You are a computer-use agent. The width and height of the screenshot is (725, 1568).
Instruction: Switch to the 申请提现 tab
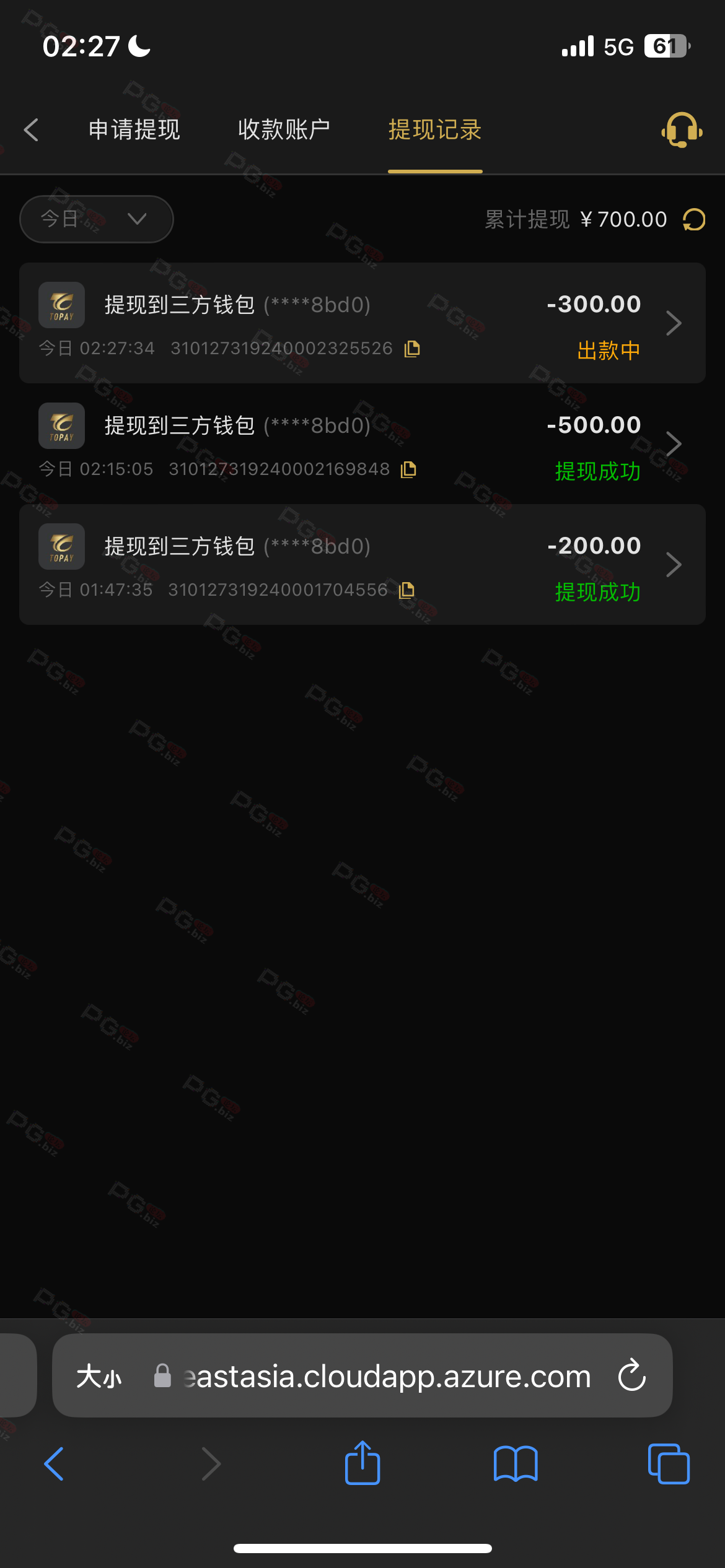click(x=134, y=130)
